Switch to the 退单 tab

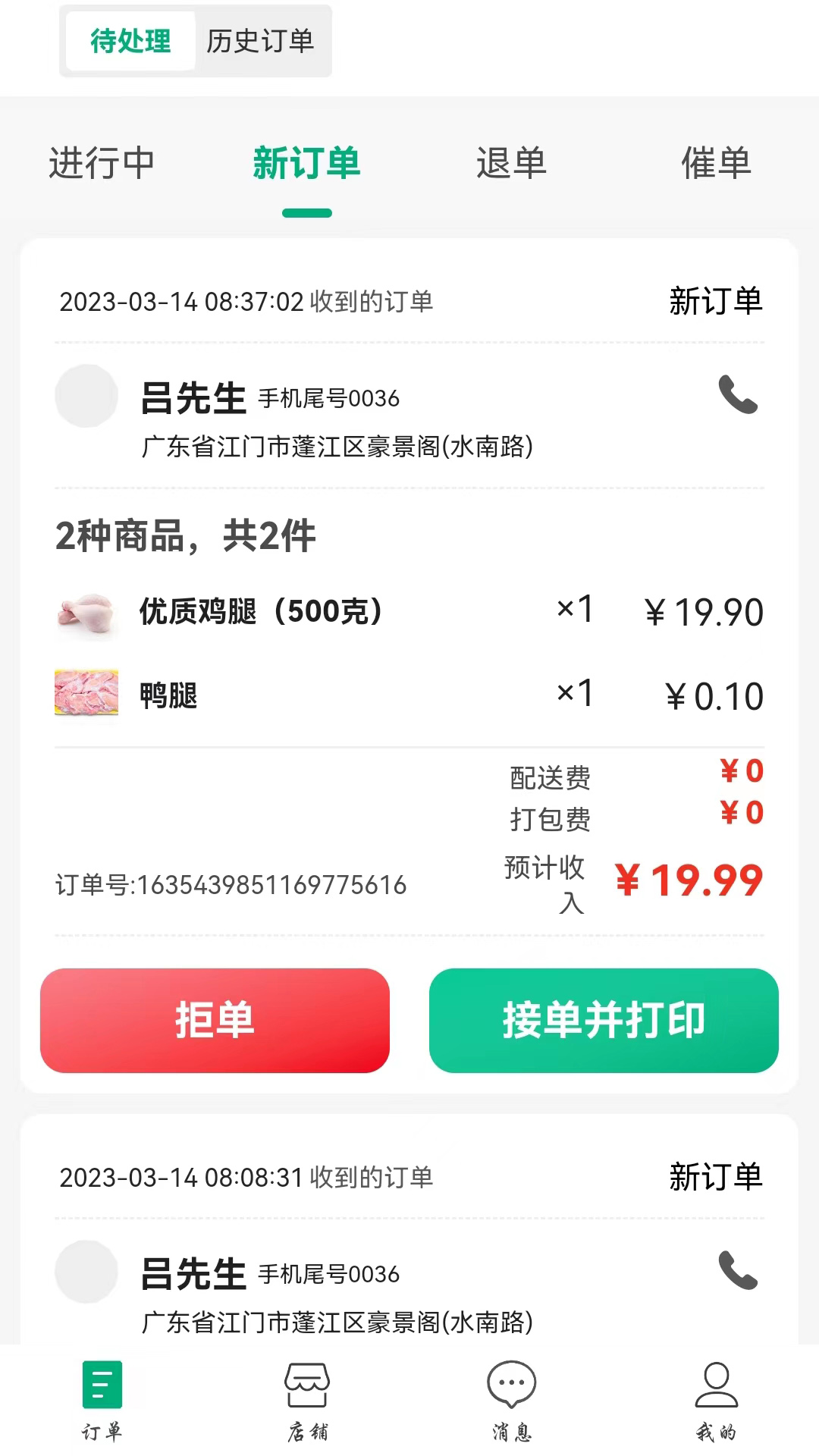click(511, 163)
